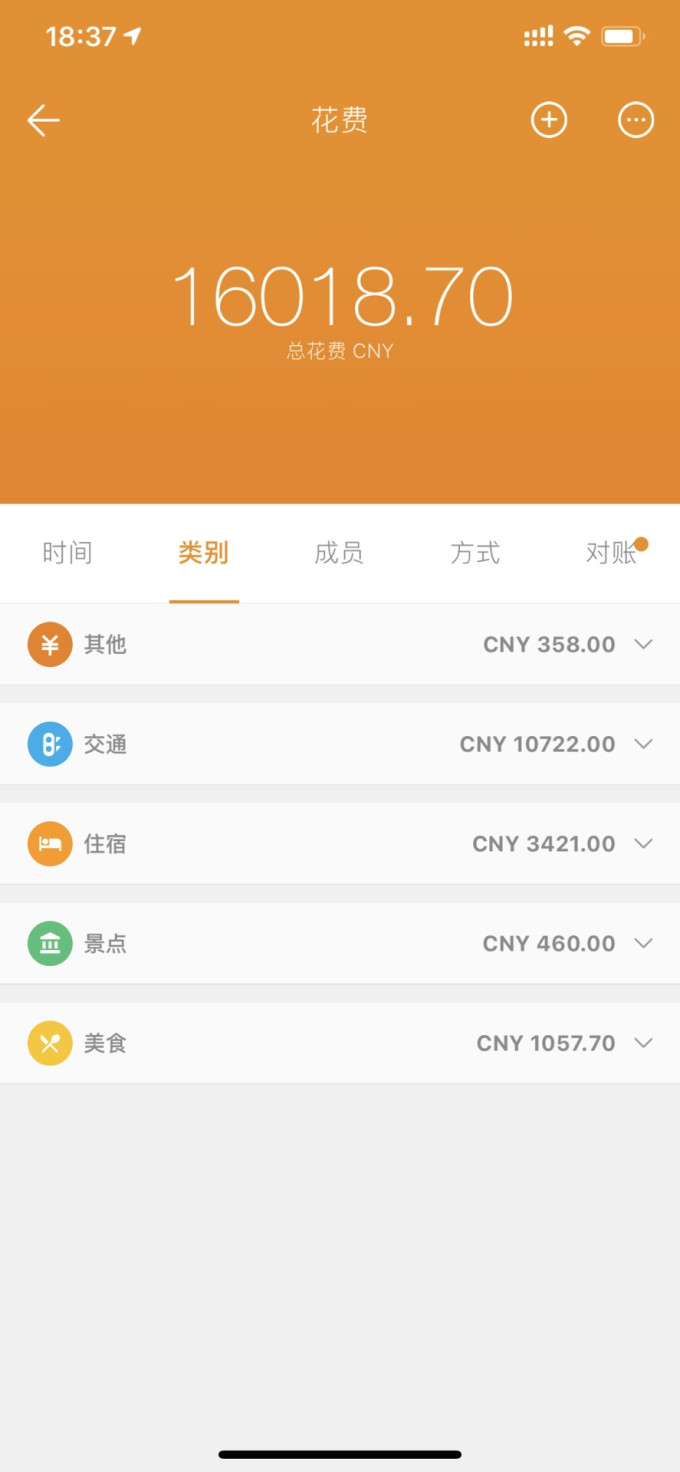
Task: Open the more options menu
Action: (x=636, y=121)
